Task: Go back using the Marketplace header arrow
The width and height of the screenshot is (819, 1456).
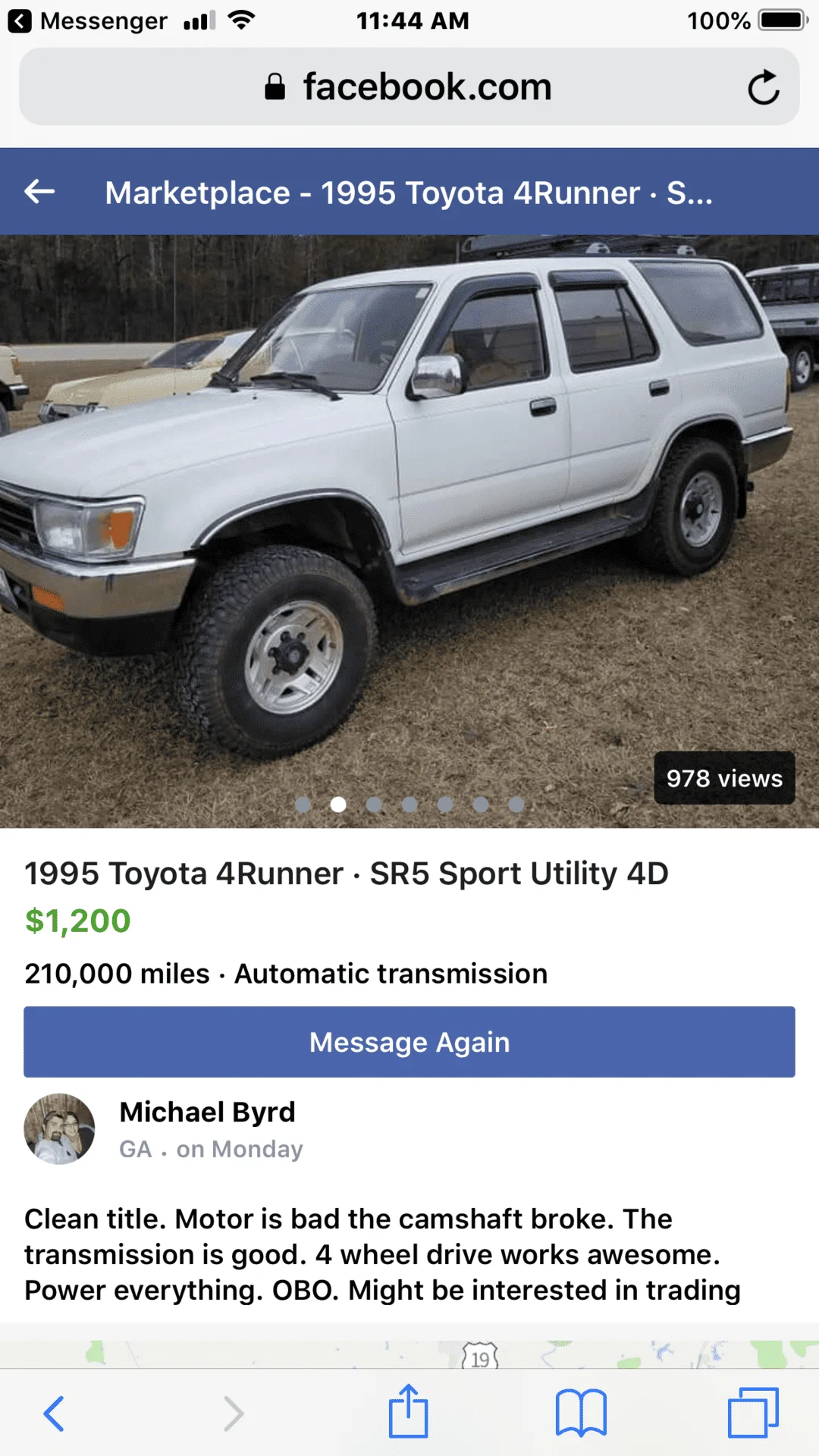Action: [39, 192]
